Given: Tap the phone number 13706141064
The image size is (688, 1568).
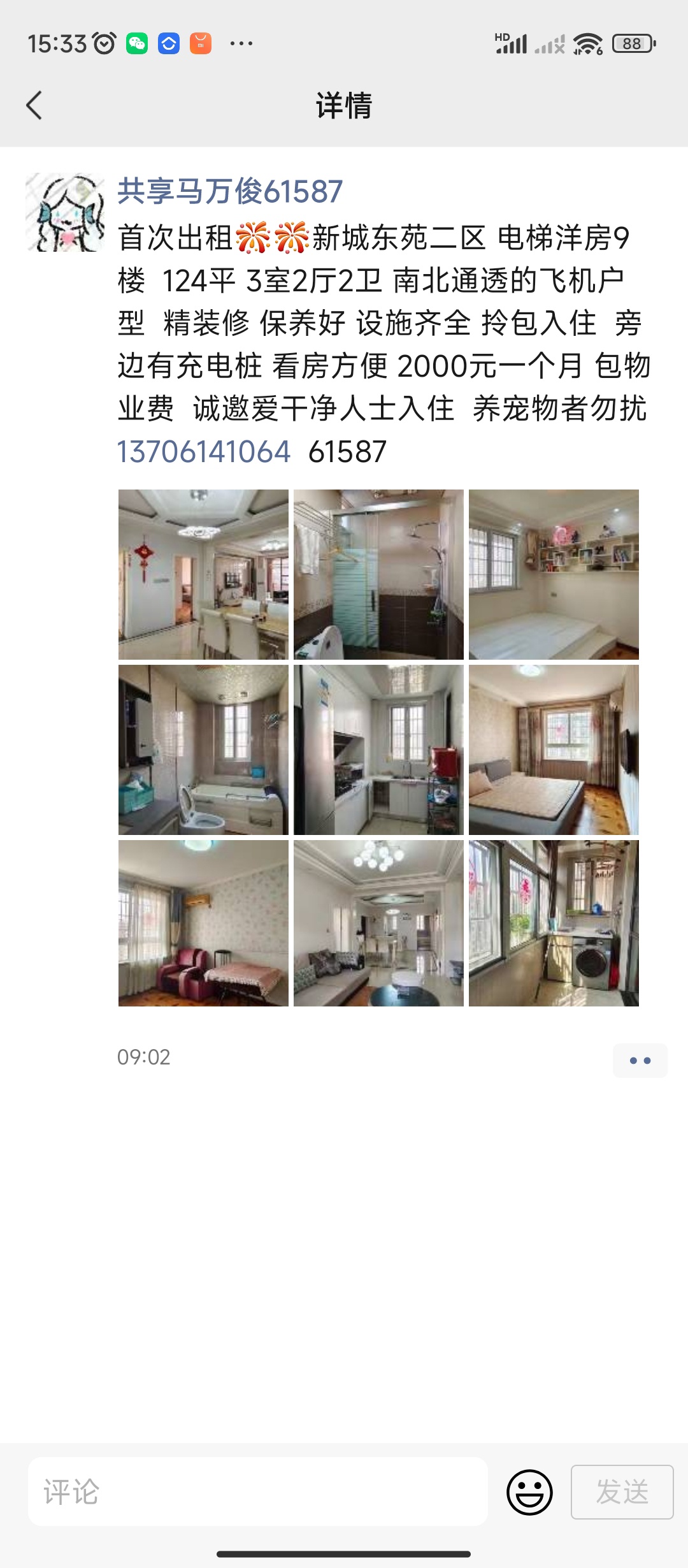Looking at the screenshot, I should click(x=204, y=452).
